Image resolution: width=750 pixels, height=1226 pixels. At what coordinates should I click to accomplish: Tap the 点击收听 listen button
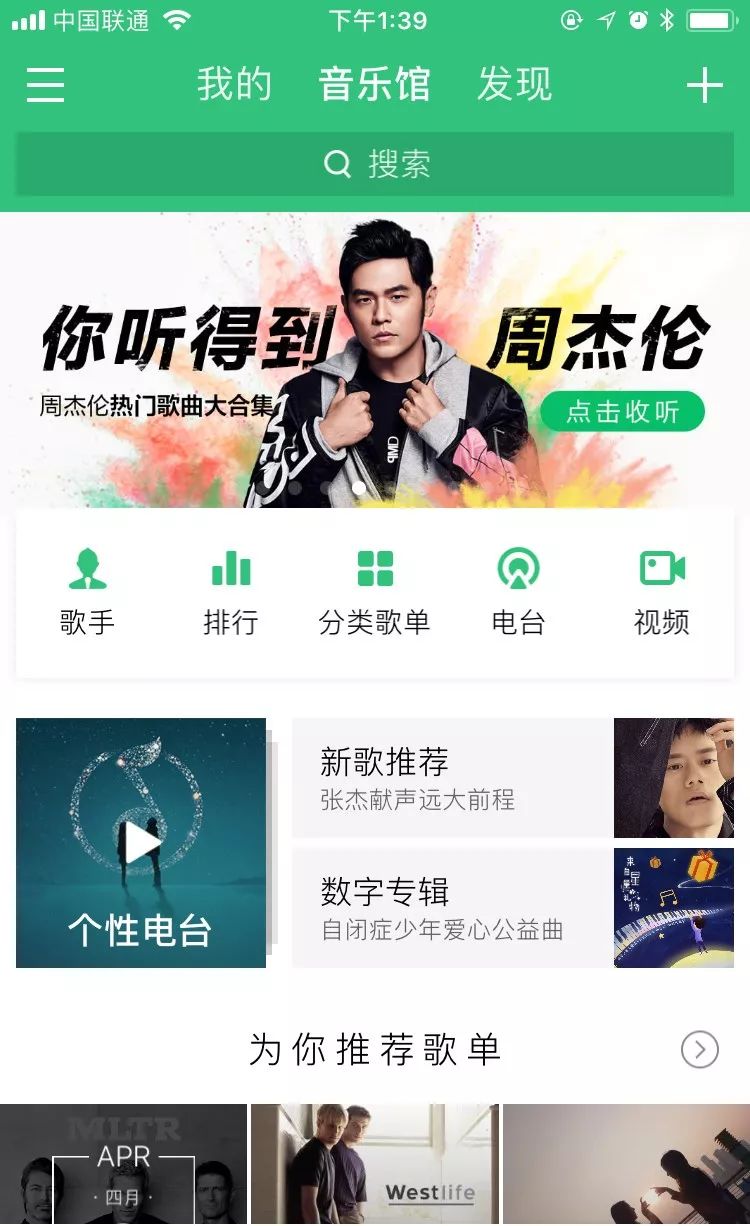coord(625,411)
